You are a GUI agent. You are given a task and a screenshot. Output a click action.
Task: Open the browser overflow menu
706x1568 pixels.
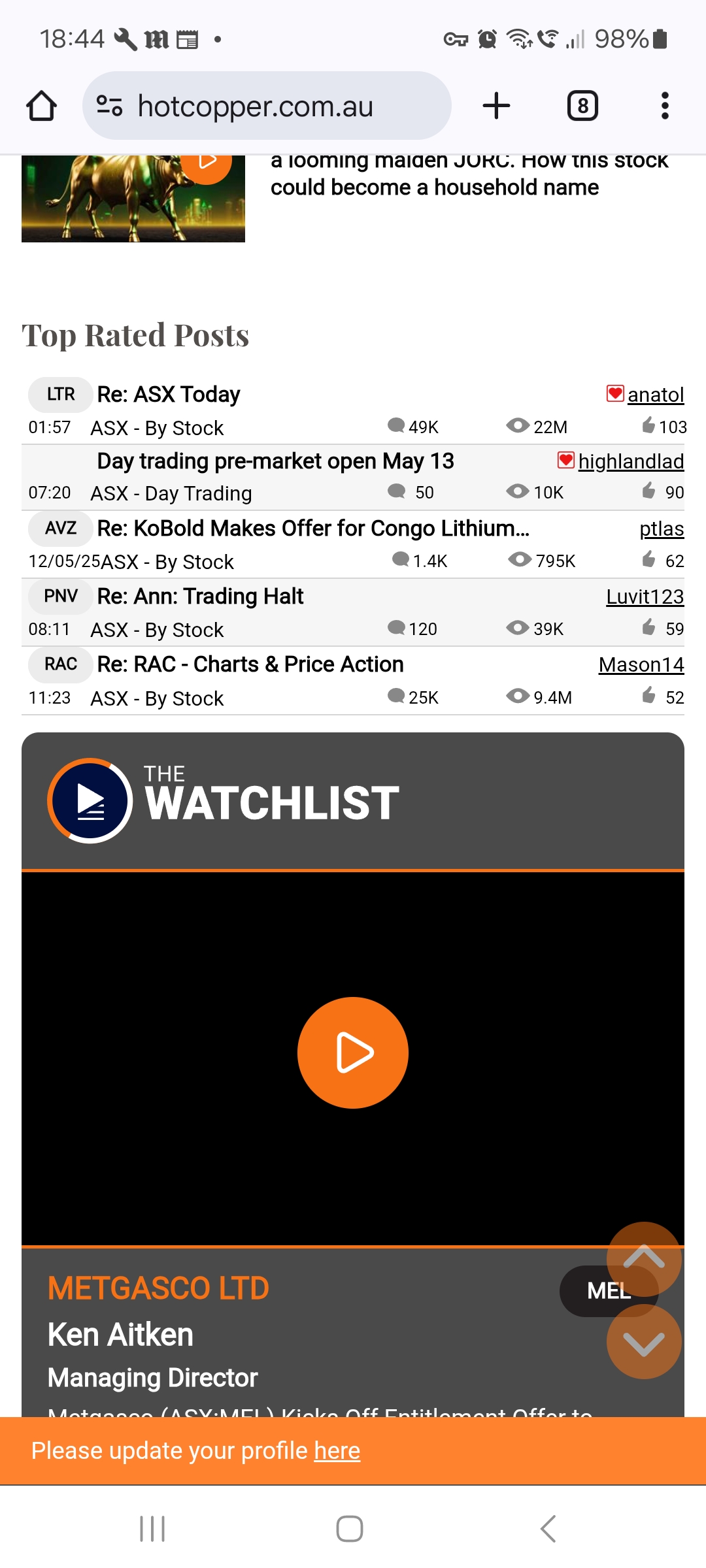(664, 106)
